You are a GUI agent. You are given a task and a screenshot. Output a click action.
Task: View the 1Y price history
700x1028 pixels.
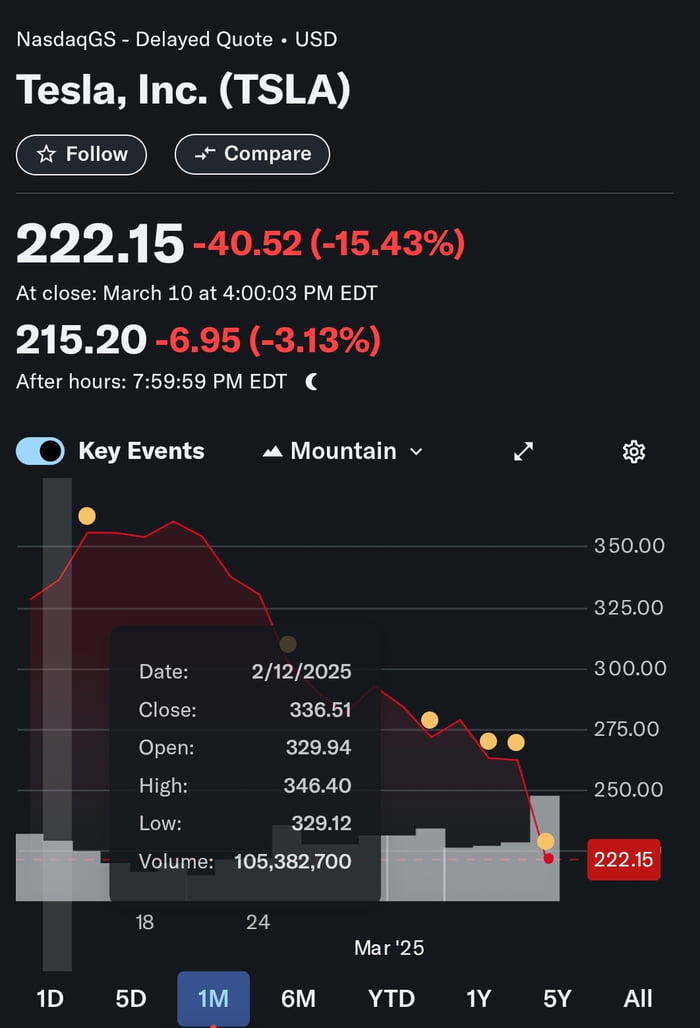click(479, 998)
